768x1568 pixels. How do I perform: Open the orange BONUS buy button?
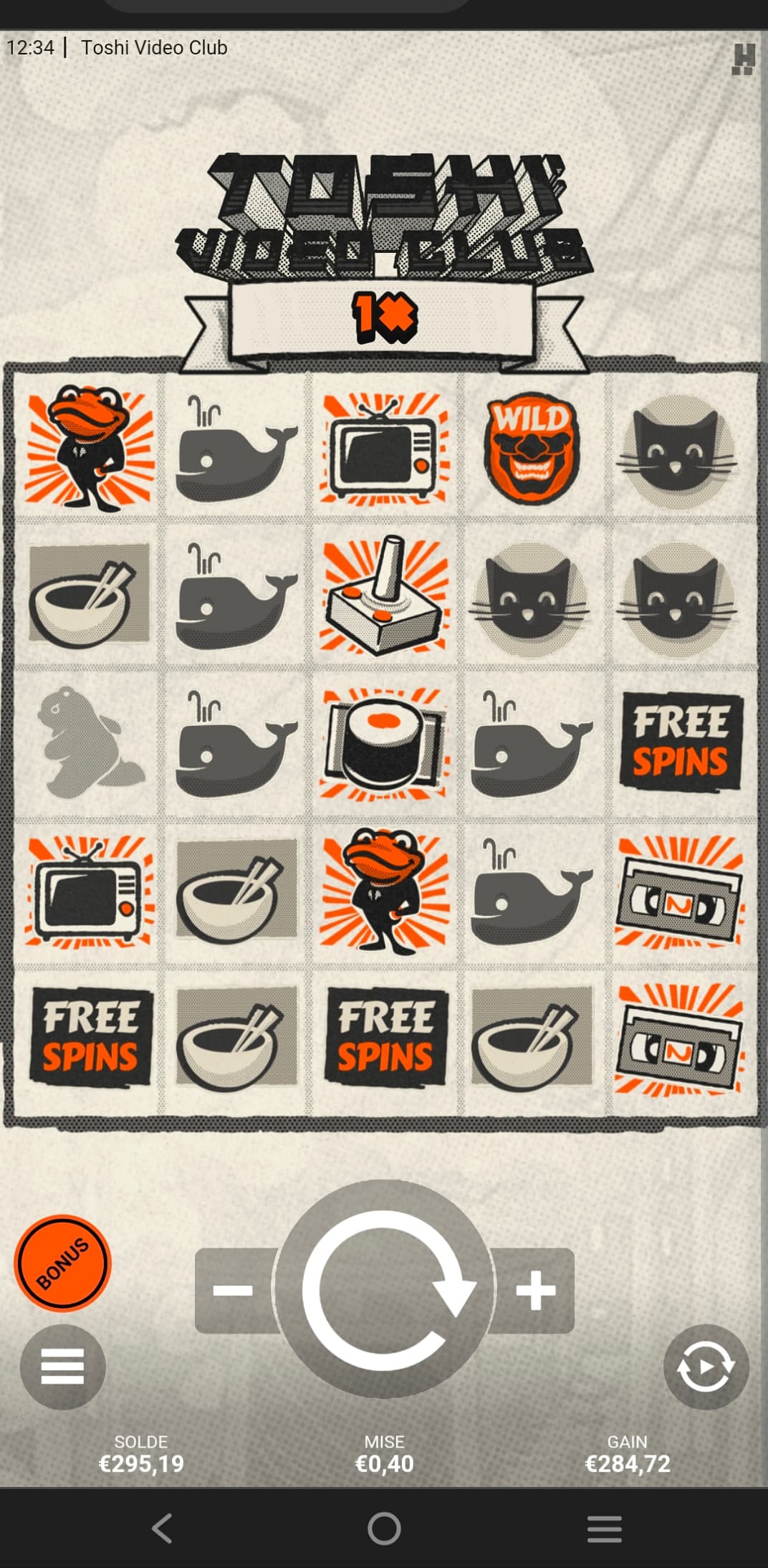point(63,1263)
